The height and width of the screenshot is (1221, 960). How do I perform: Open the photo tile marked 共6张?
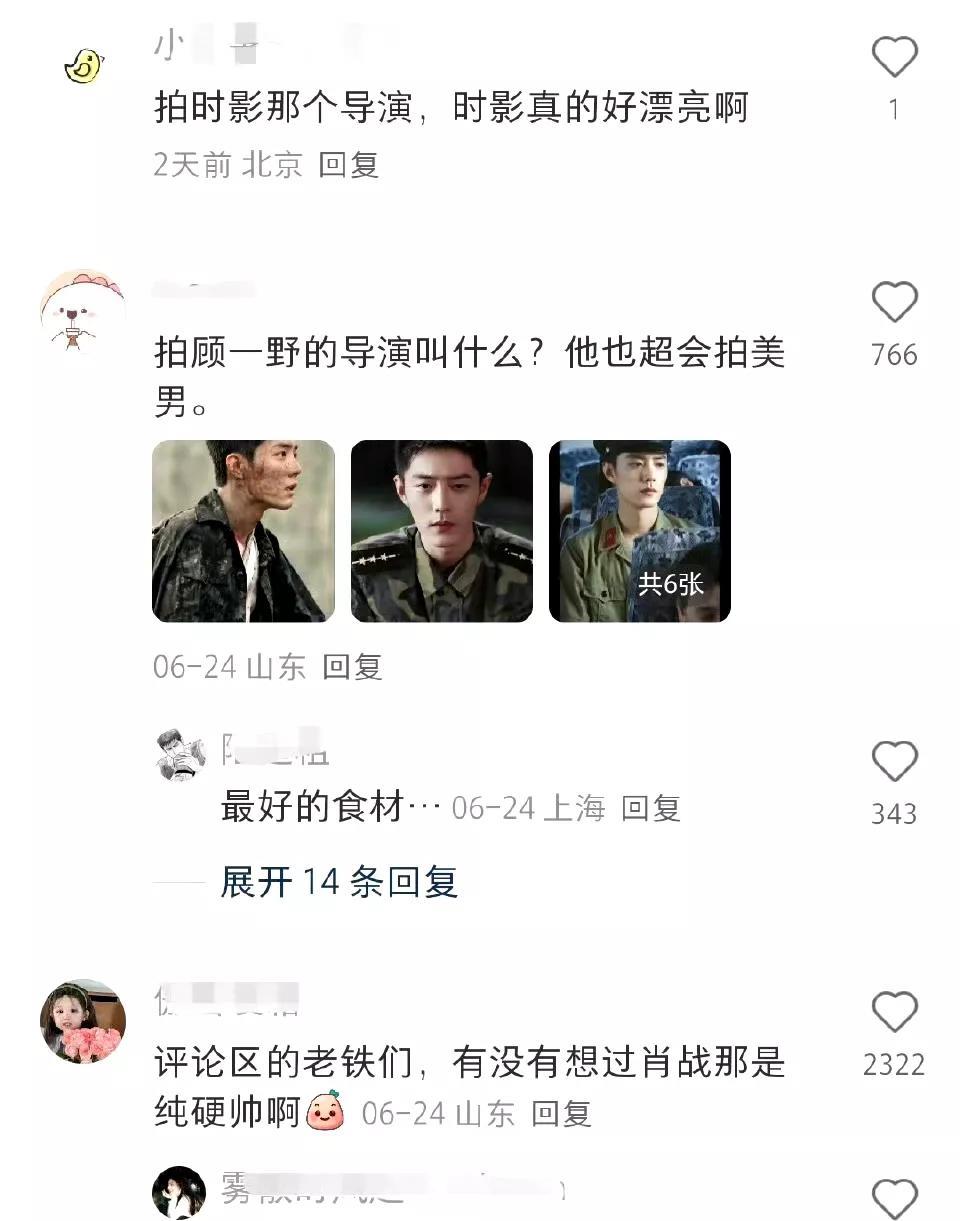click(640, 531)
